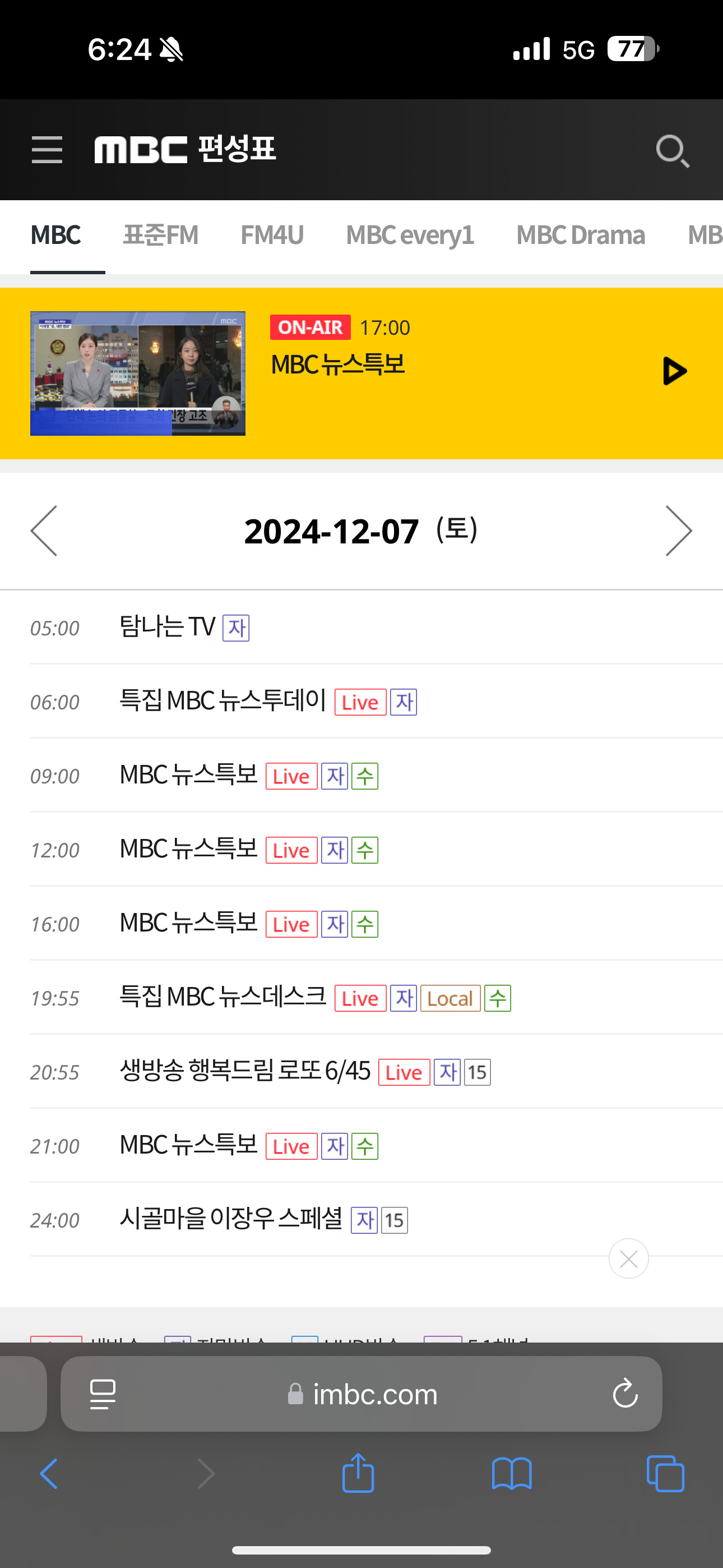
Task: Click the search magnifier icon
Action: click(x=673, y=150)
